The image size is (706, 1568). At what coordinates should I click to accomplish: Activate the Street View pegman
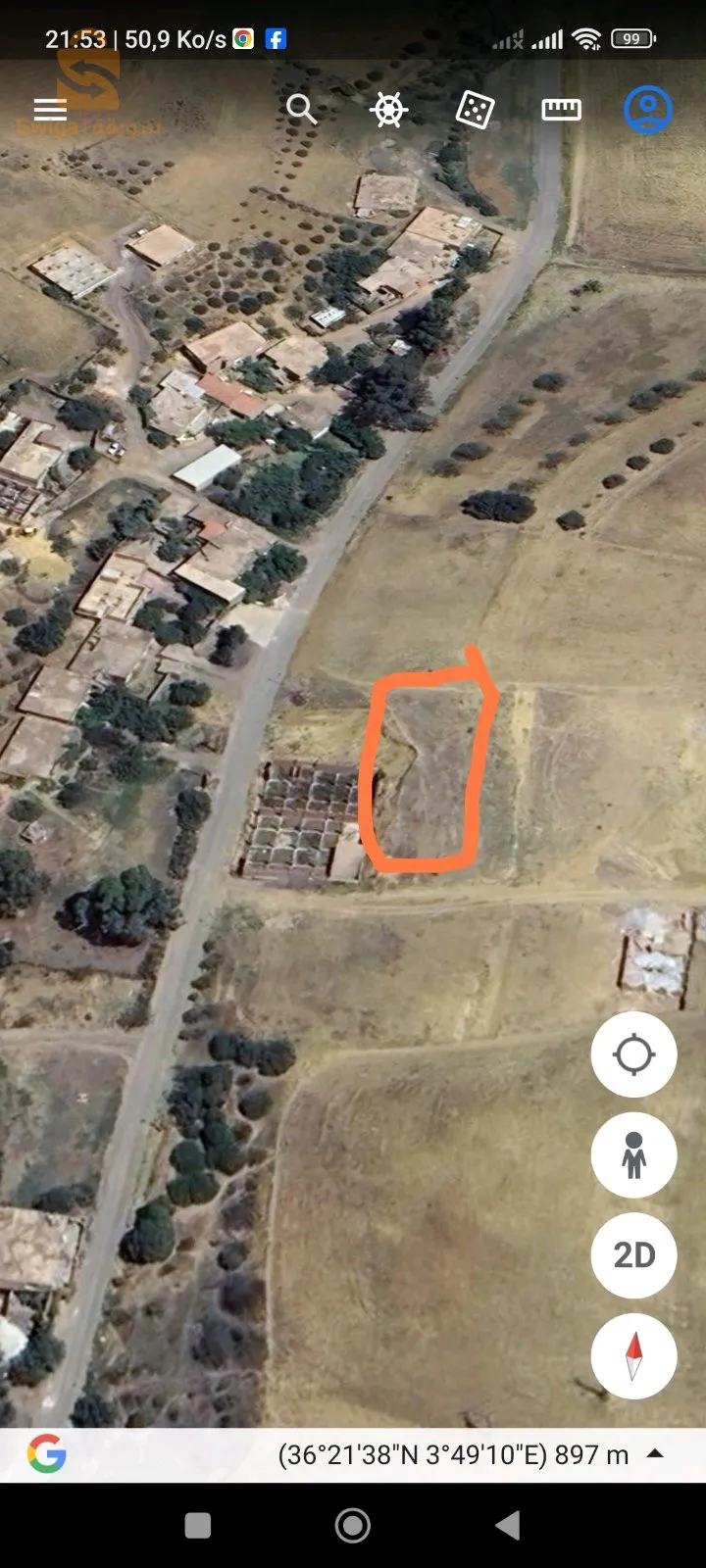click(x=633, y=1154)
